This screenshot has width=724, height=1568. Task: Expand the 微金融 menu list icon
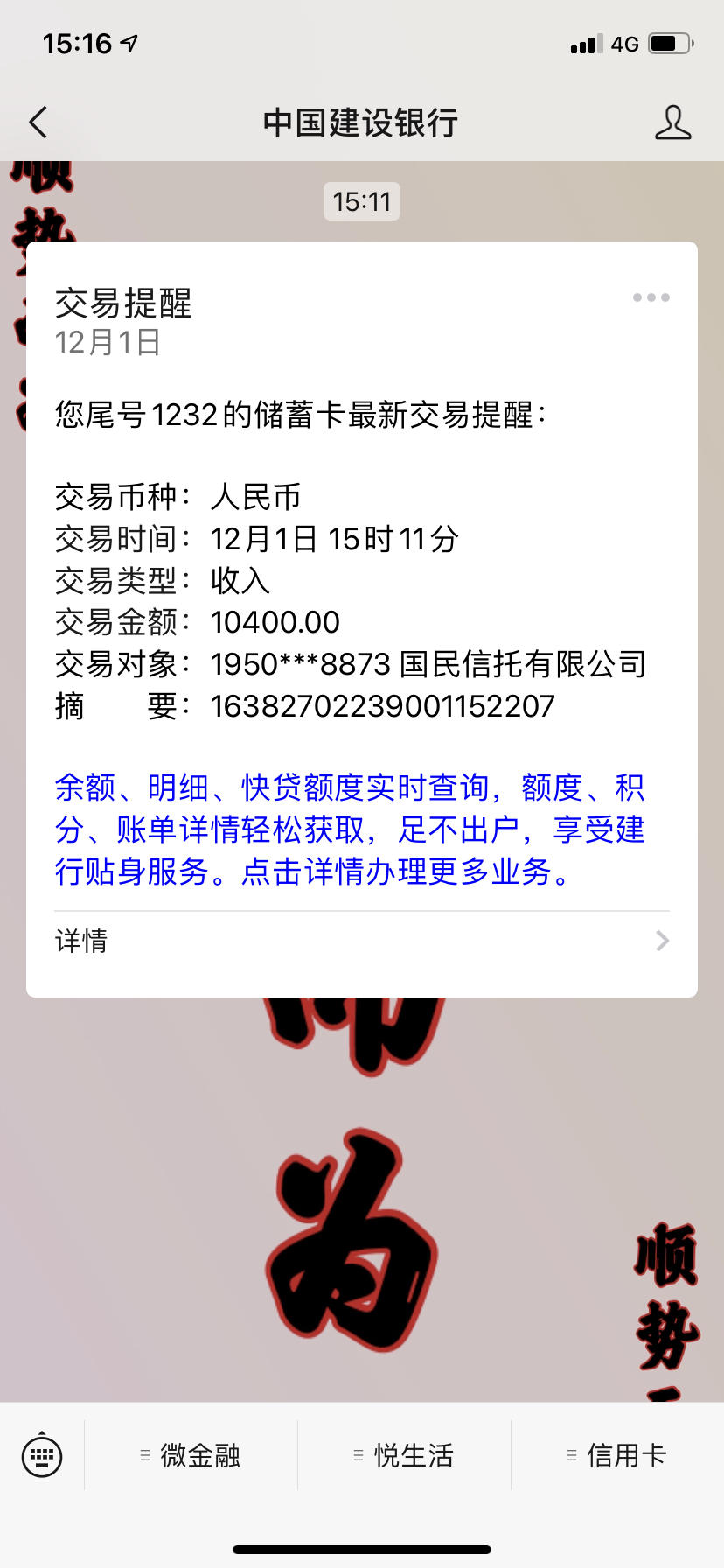(144, 1453)
